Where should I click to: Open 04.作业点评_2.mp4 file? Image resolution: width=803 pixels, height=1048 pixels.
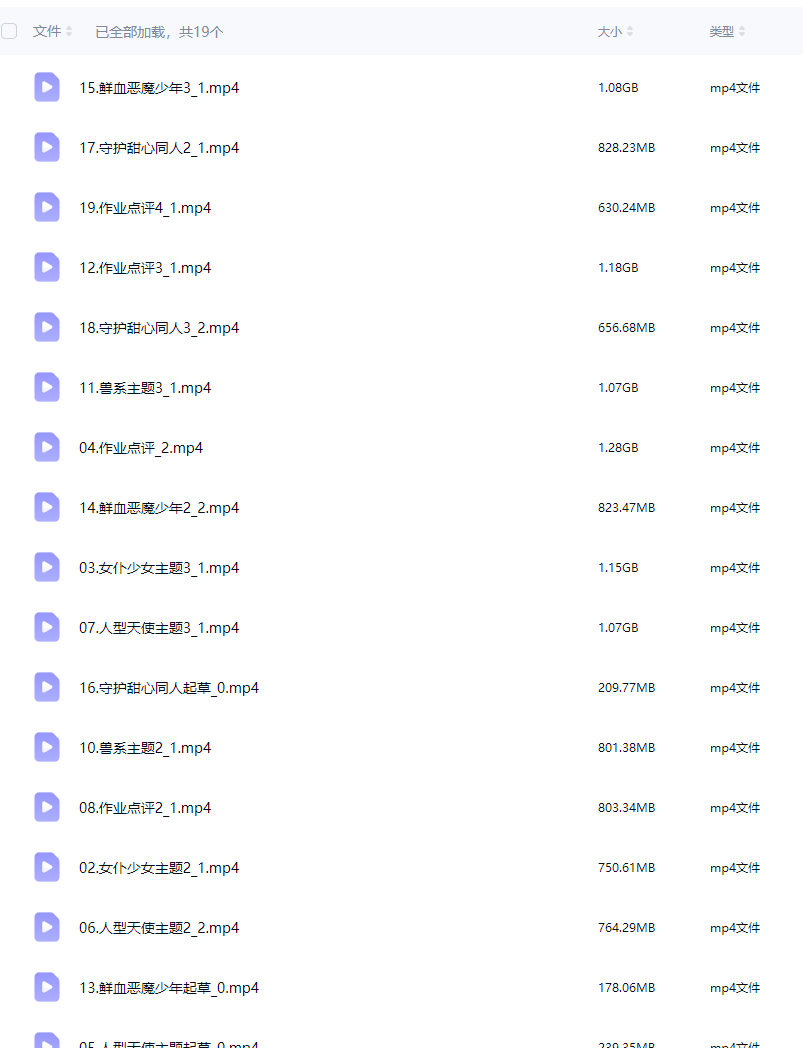[x=140, y=448]
